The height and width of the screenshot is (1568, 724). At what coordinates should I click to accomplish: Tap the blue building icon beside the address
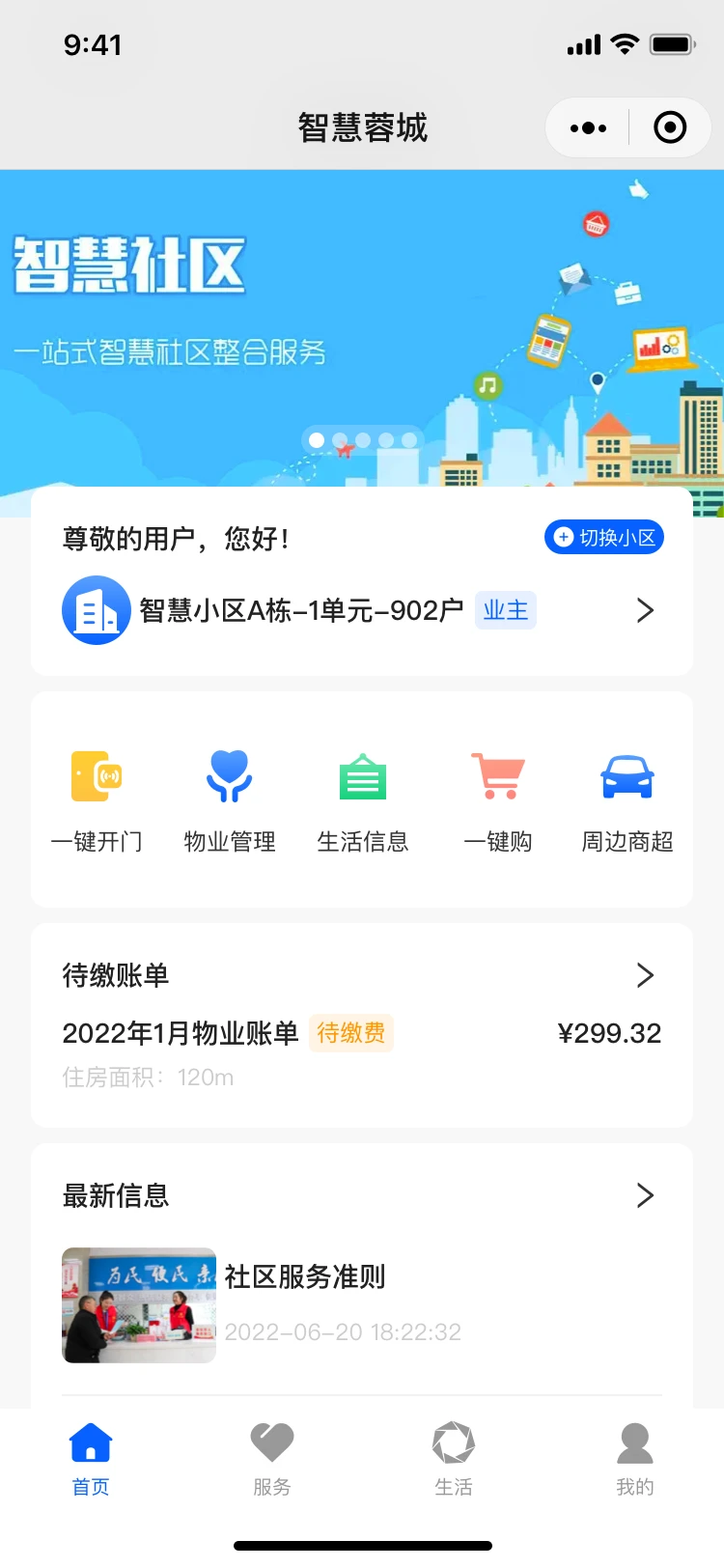click(97, 609)
